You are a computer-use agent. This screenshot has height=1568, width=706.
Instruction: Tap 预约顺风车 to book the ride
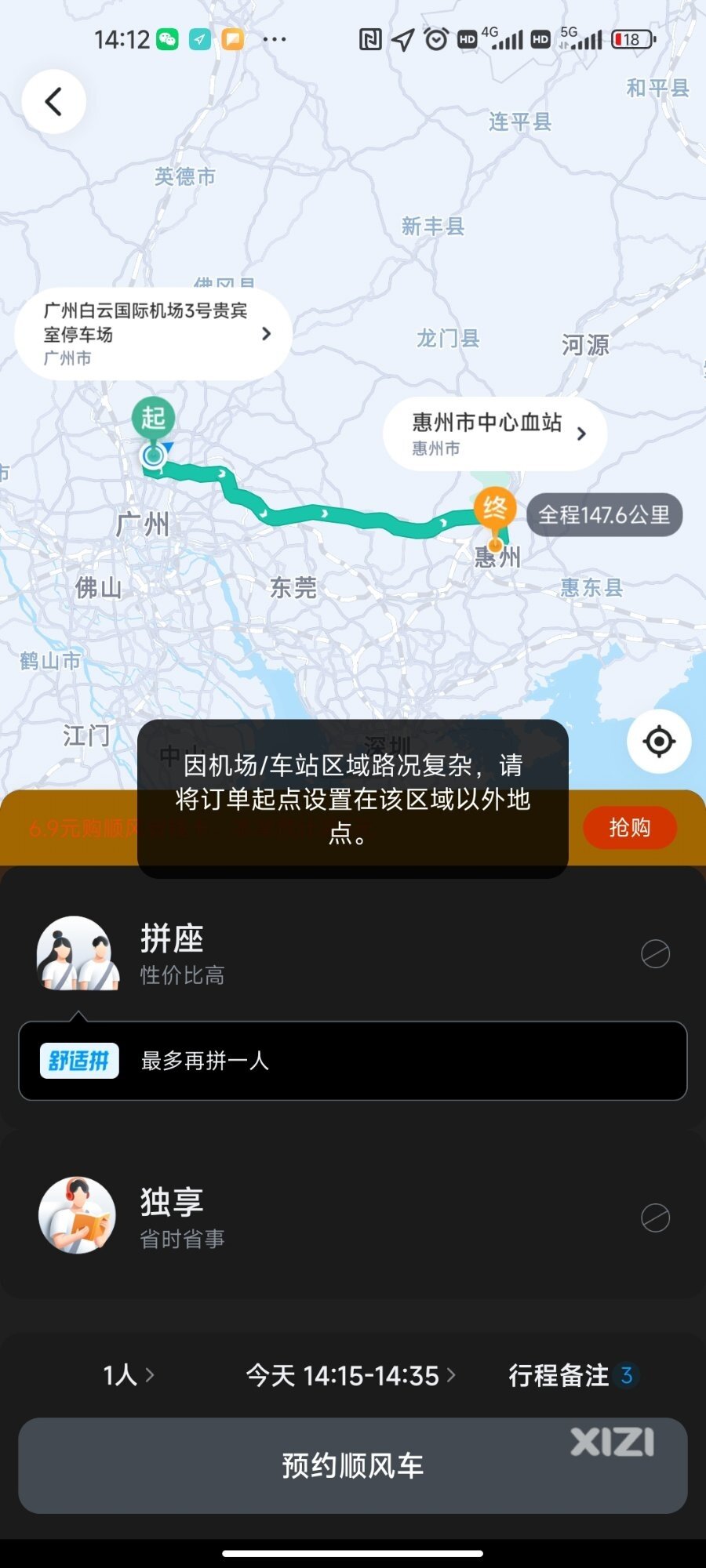pos(353,1465)
